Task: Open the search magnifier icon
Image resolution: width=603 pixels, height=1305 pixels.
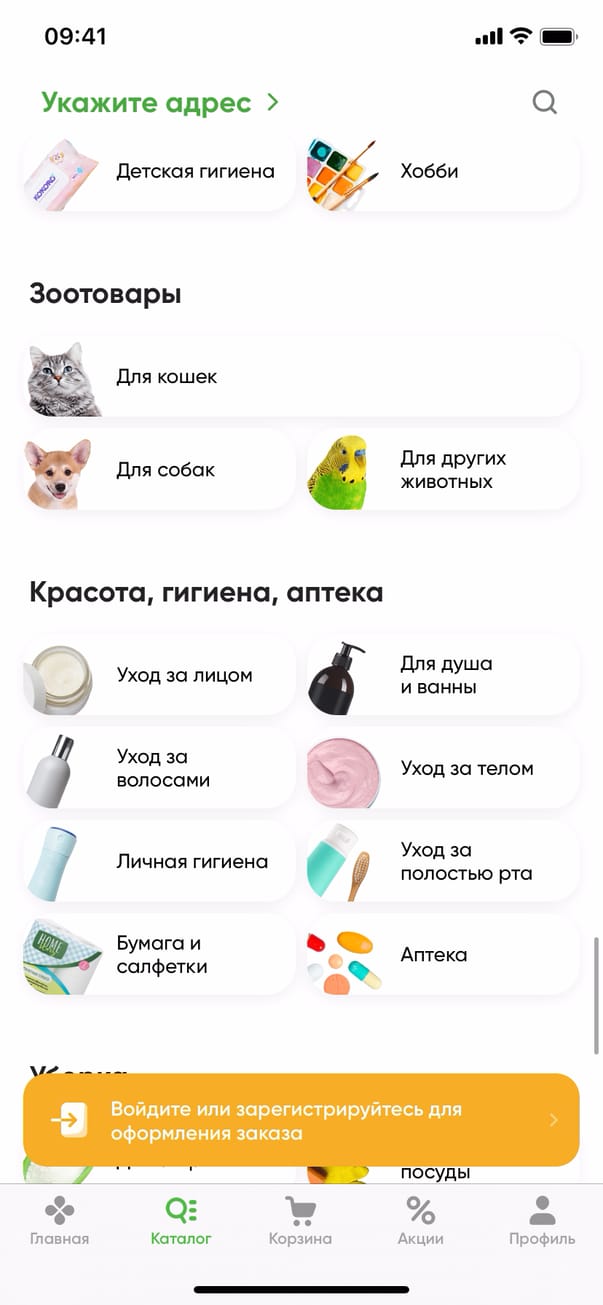Action: (544, 102)
